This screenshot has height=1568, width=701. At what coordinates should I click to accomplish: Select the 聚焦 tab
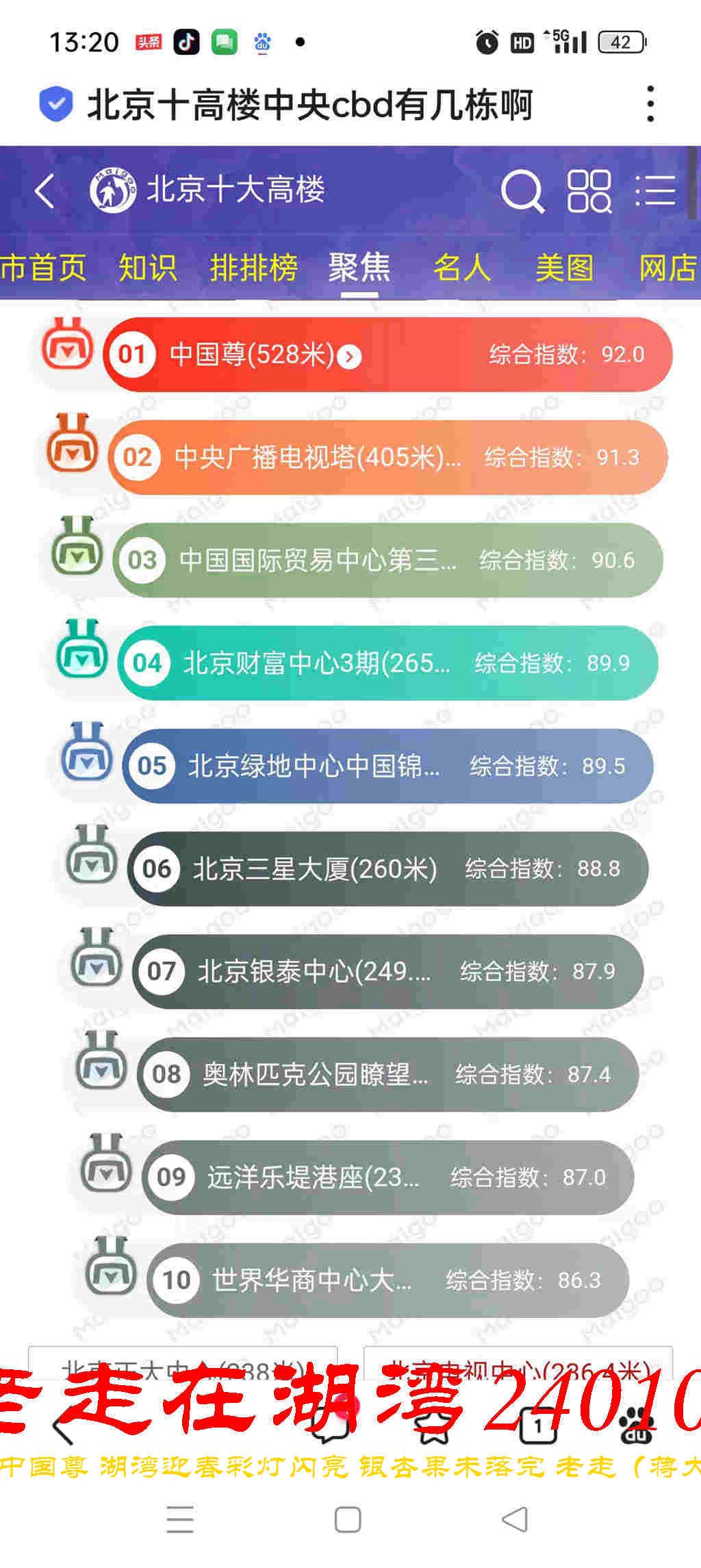point(359,267)
